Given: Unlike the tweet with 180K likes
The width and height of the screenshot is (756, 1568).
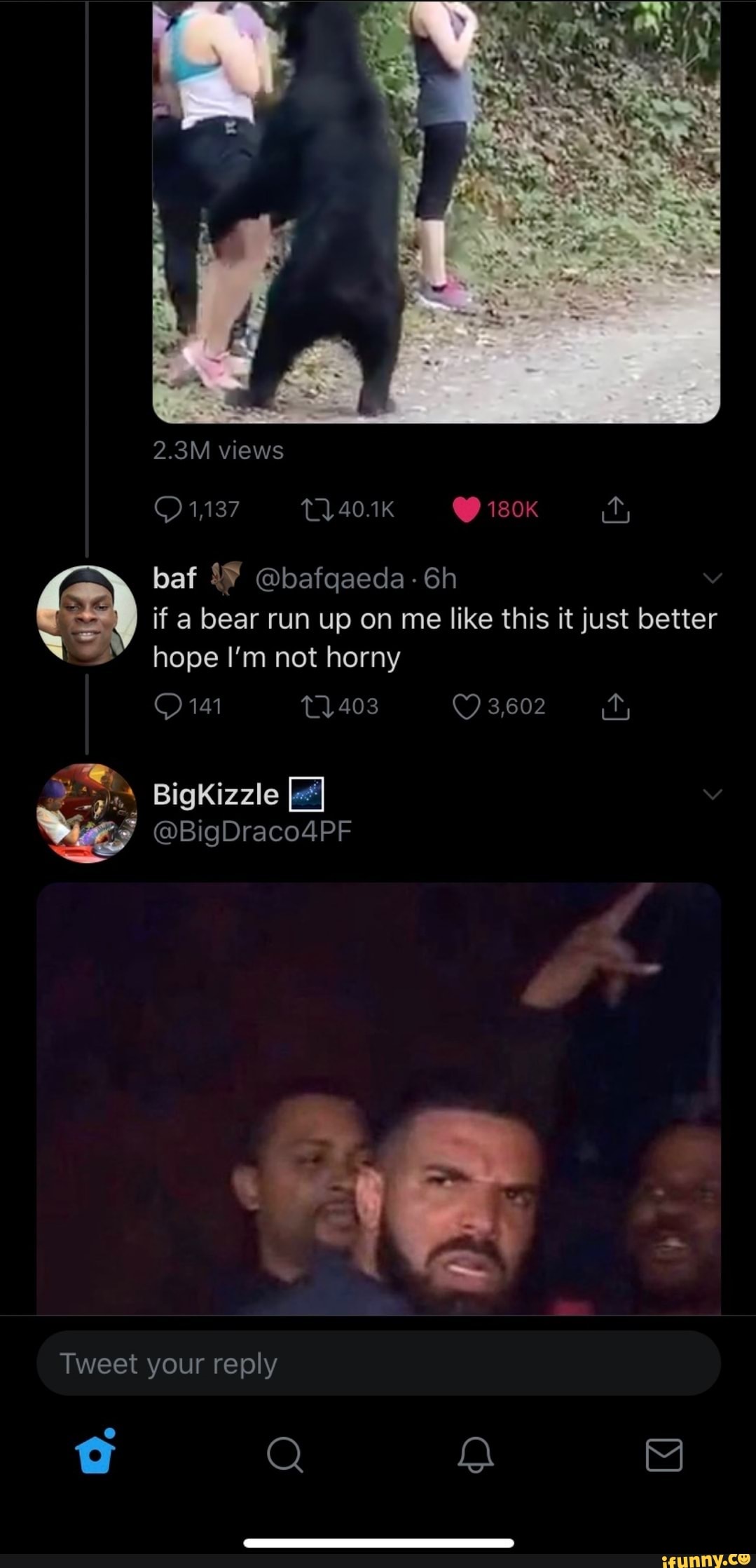Looking at the screenshot, I should 465,510.
